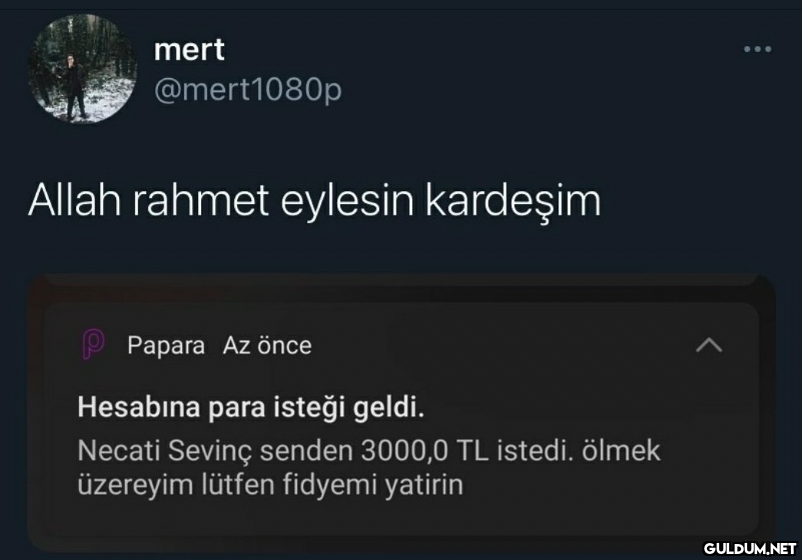
Task: Open the @mert1080p profile handle
Action: coord(248,90)
